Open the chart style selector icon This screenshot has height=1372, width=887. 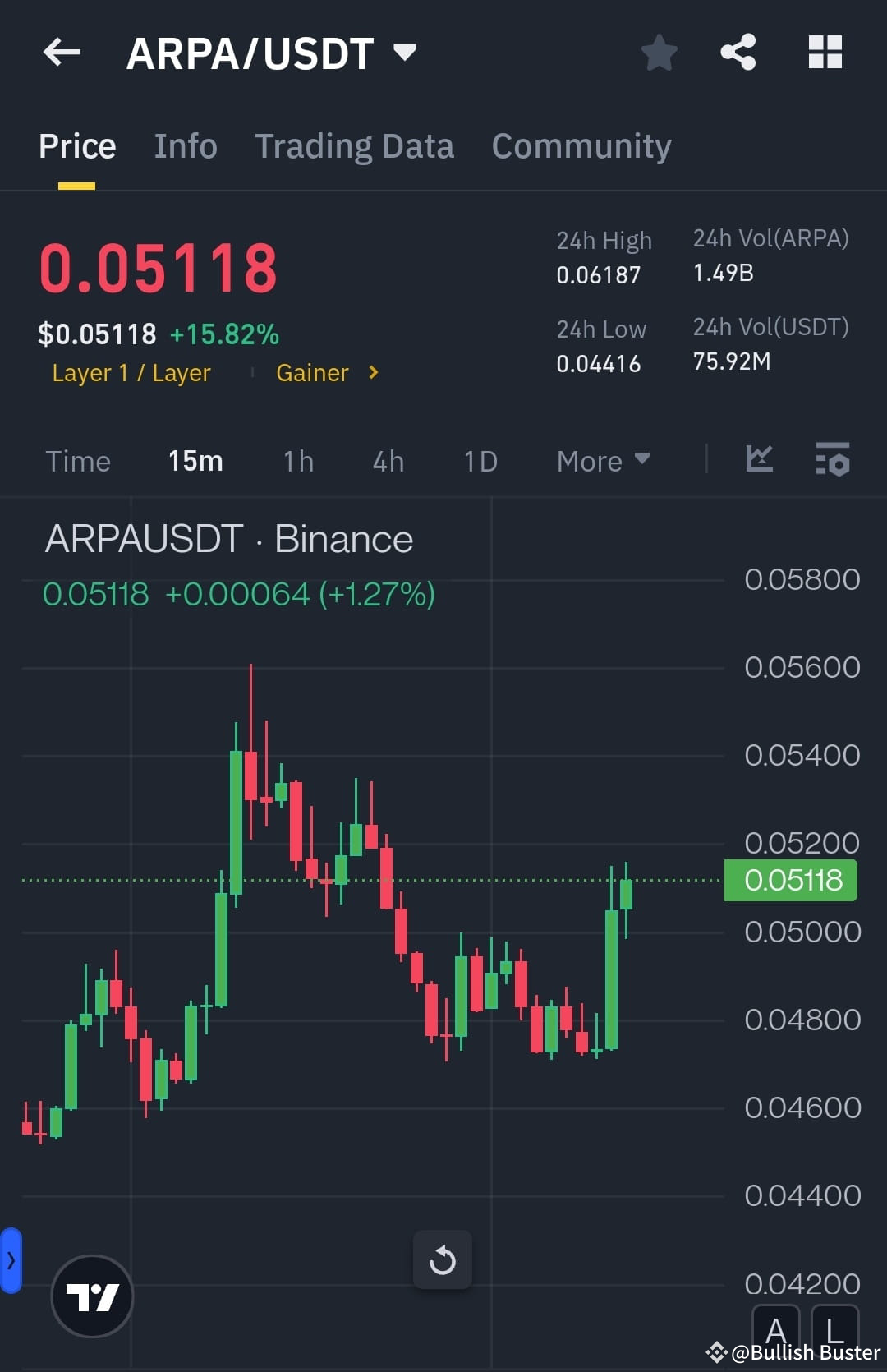coord(760,461)
